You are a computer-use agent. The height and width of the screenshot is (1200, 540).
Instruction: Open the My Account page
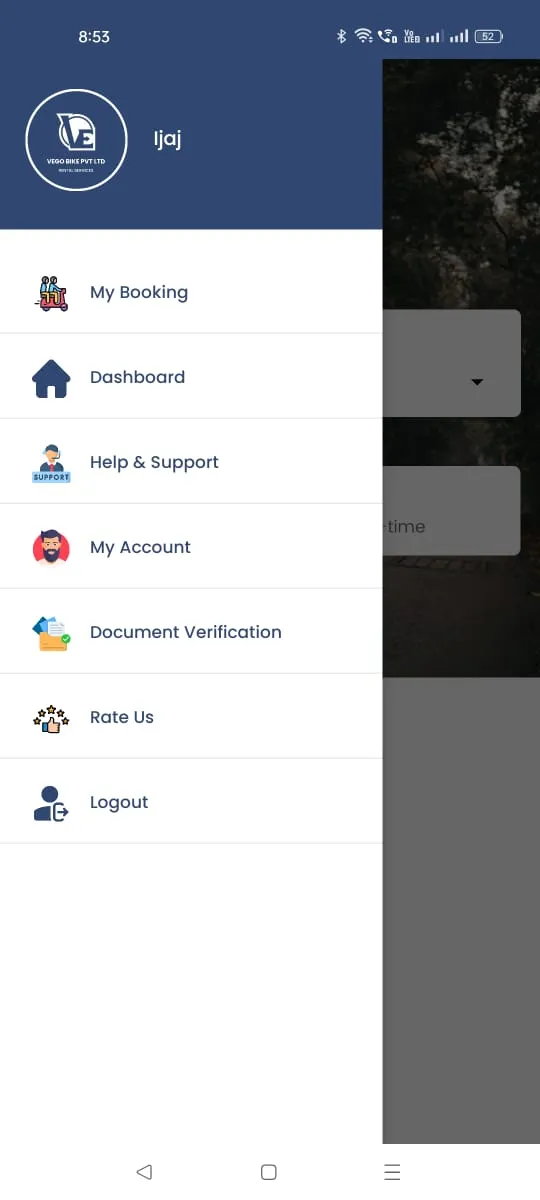191,547
